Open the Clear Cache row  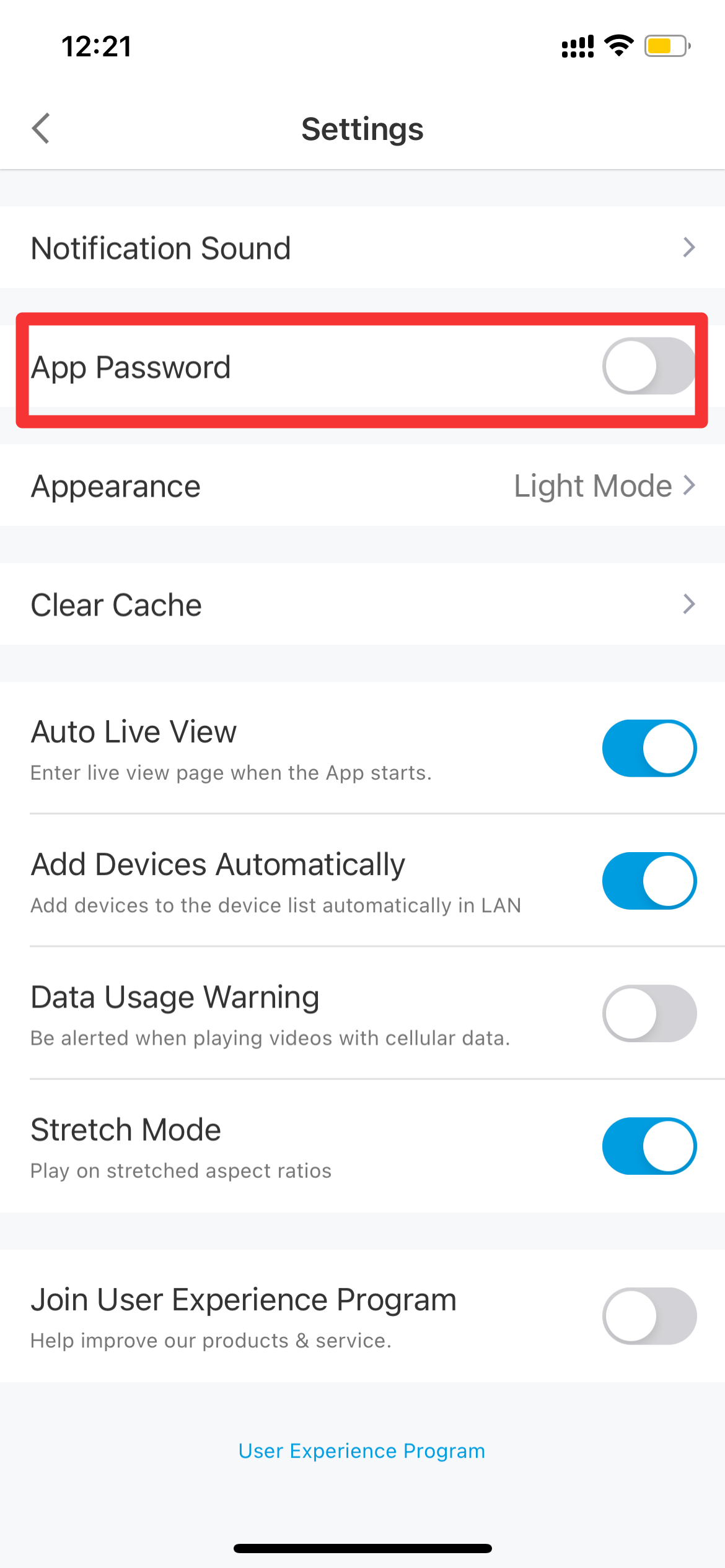362,604
